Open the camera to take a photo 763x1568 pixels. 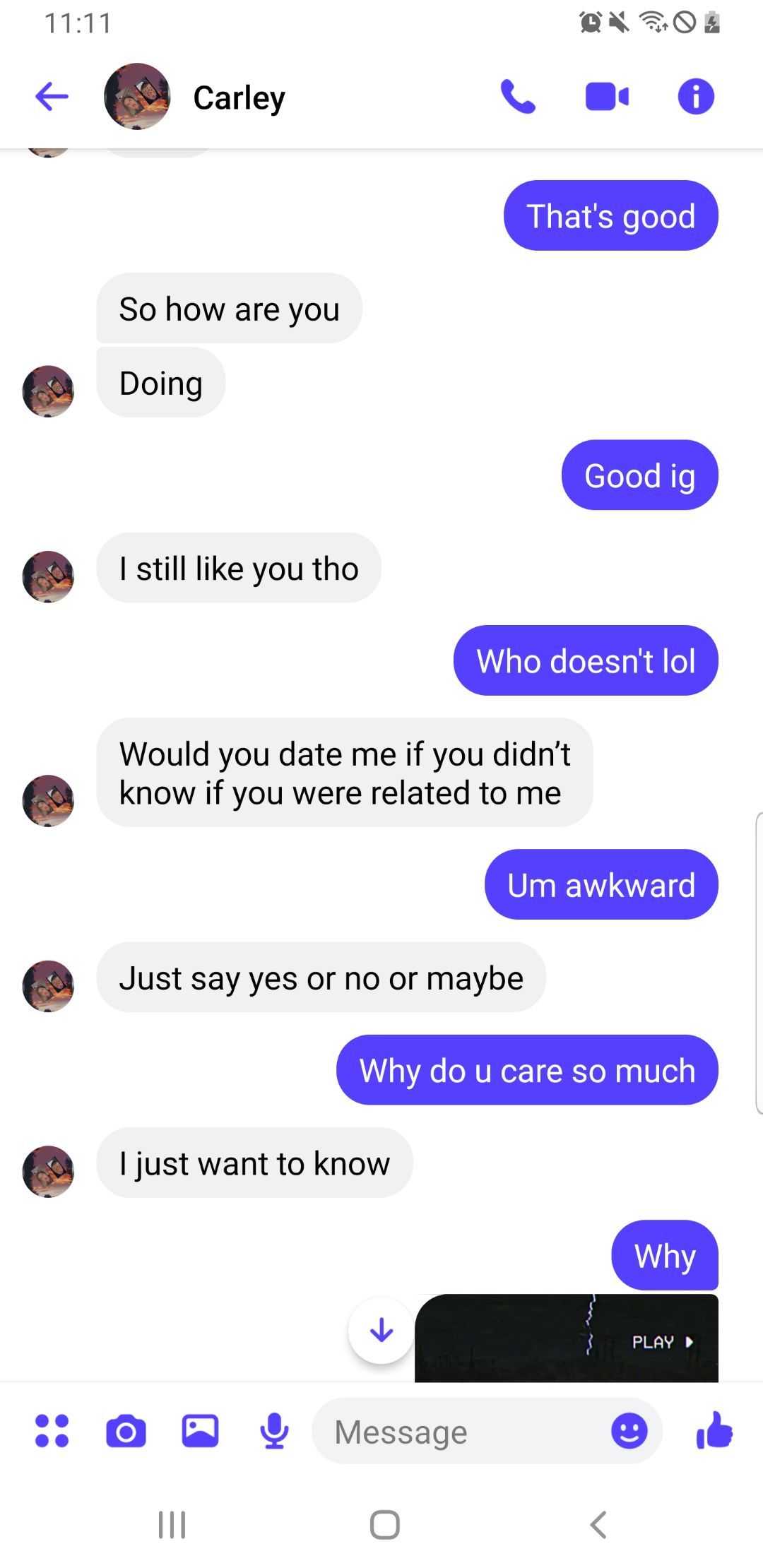tap(126, 1431)
